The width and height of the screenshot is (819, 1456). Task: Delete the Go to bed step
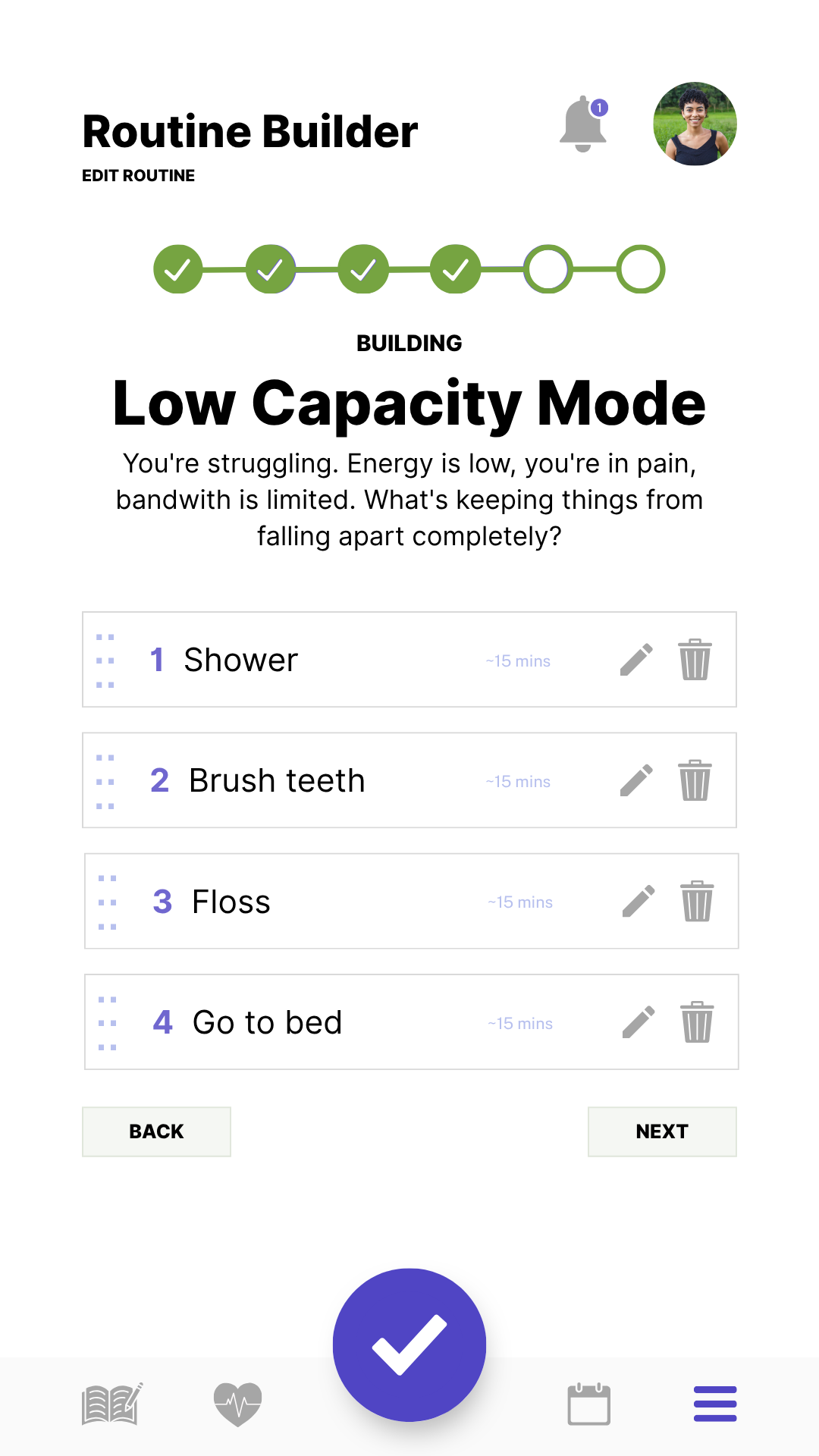point(697,1022)
